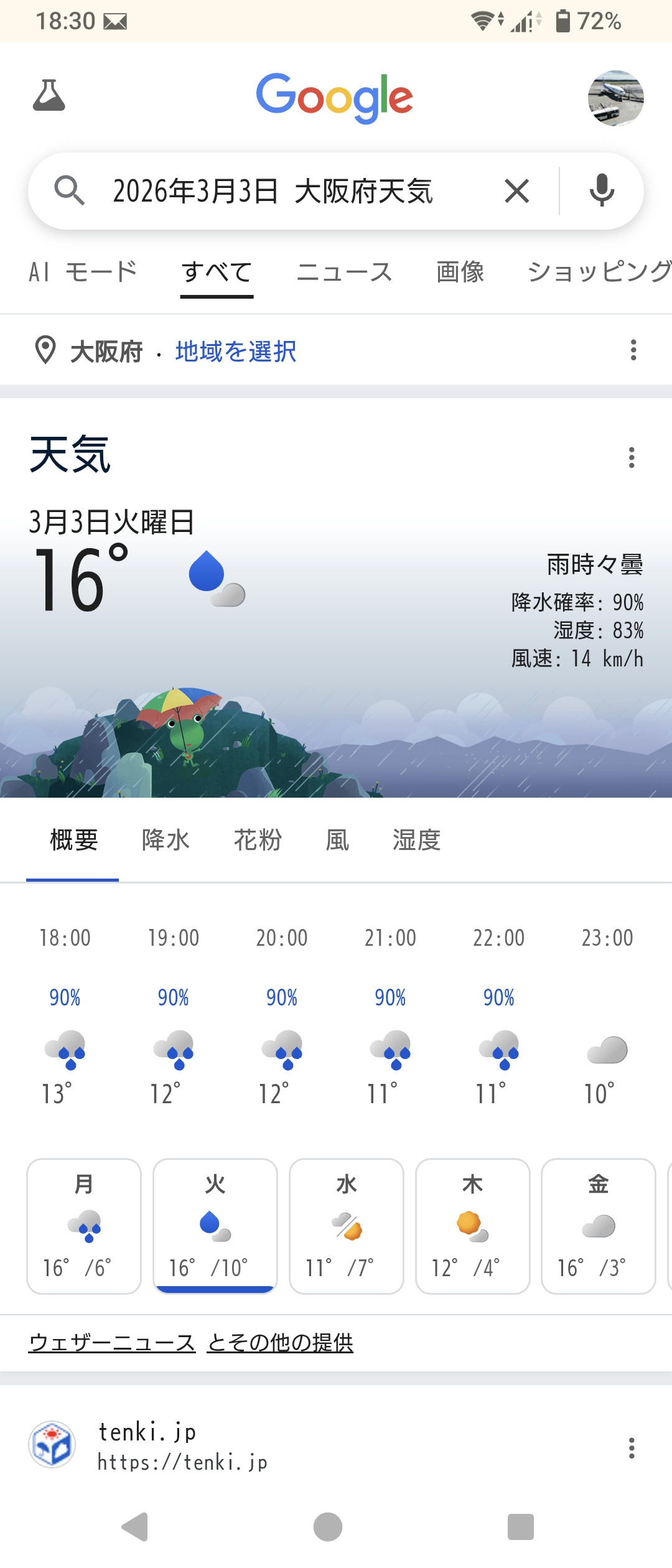Viewport: 672px width, 1568px height.
Task: Switch to the AI モード tab
Action: click(83, 272)
